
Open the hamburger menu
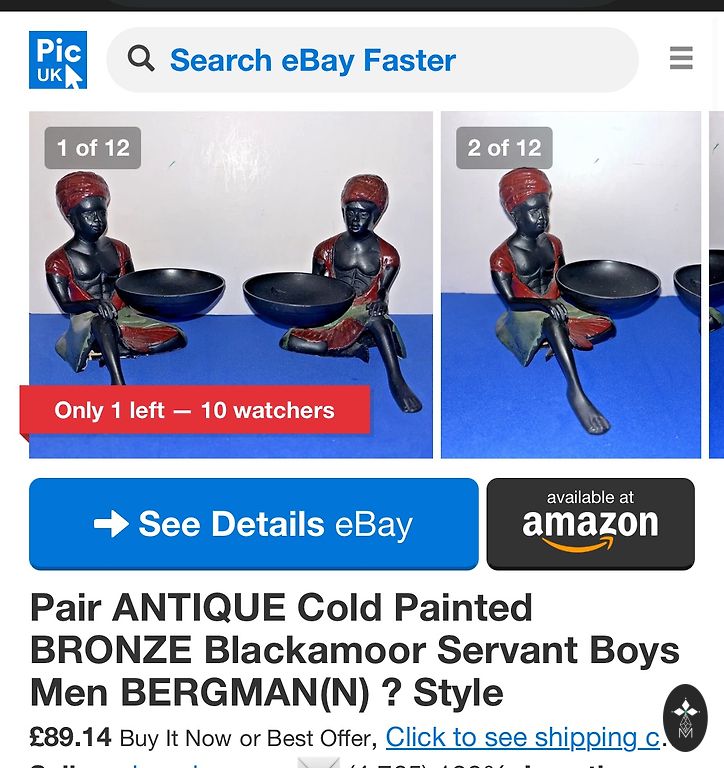(681, 59)
